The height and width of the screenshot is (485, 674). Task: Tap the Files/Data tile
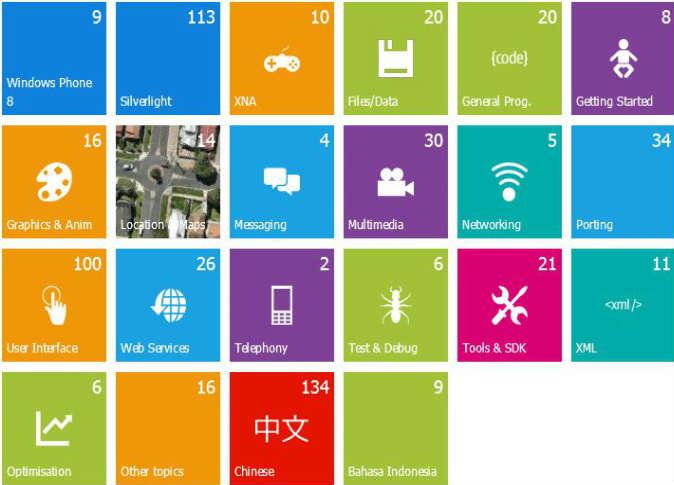pos(395,58)
